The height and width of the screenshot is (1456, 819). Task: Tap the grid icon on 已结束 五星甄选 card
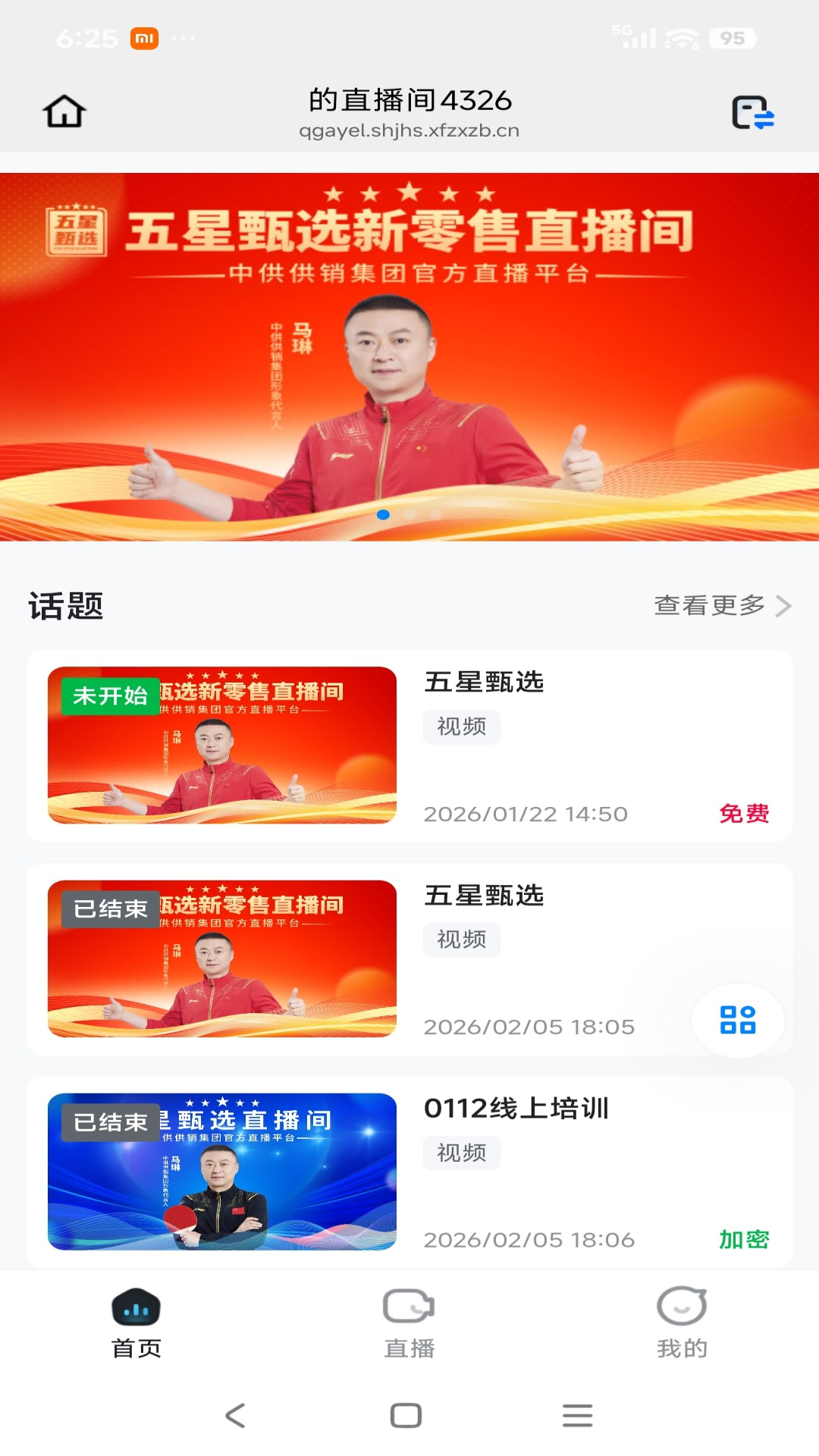[x=739, y=1021]
